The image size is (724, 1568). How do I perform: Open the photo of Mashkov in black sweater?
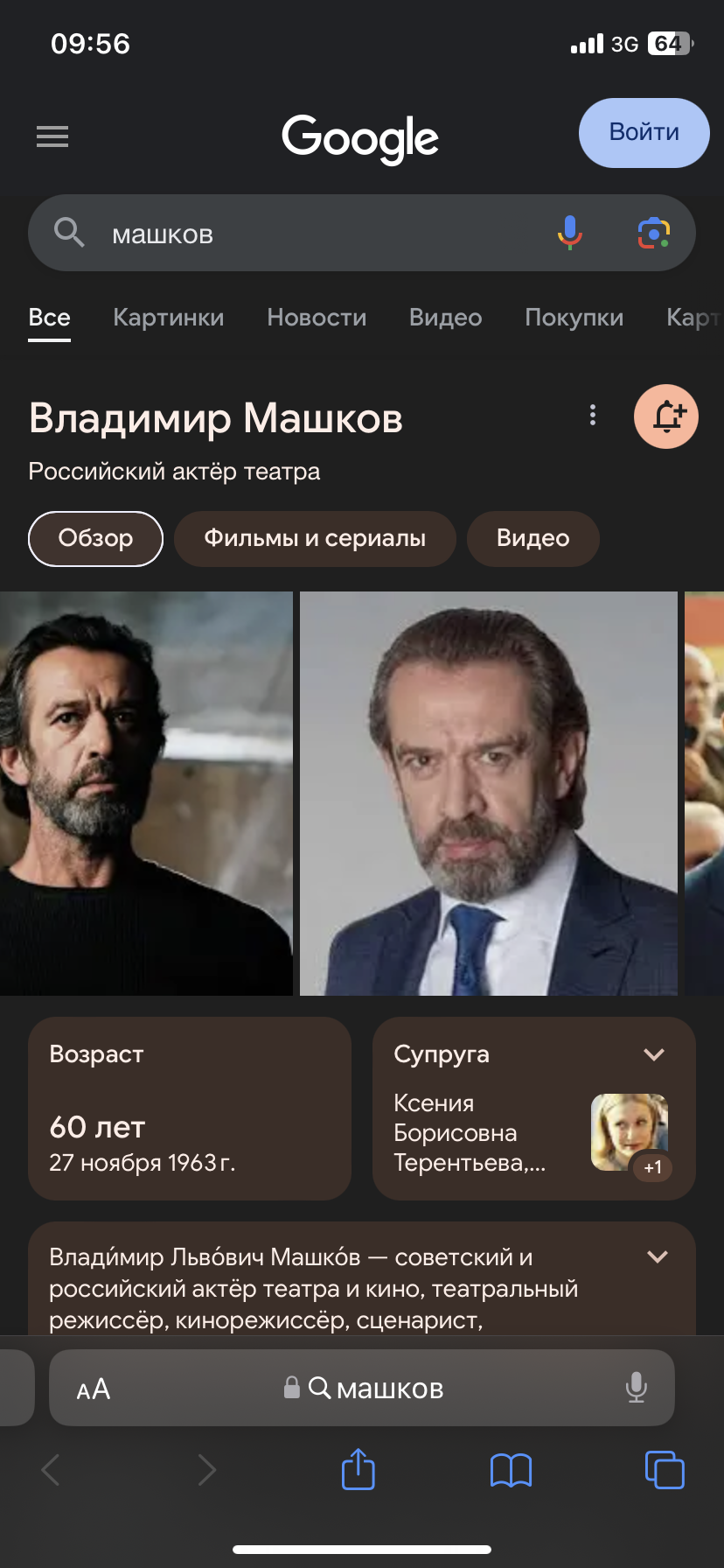pos(146,793)
